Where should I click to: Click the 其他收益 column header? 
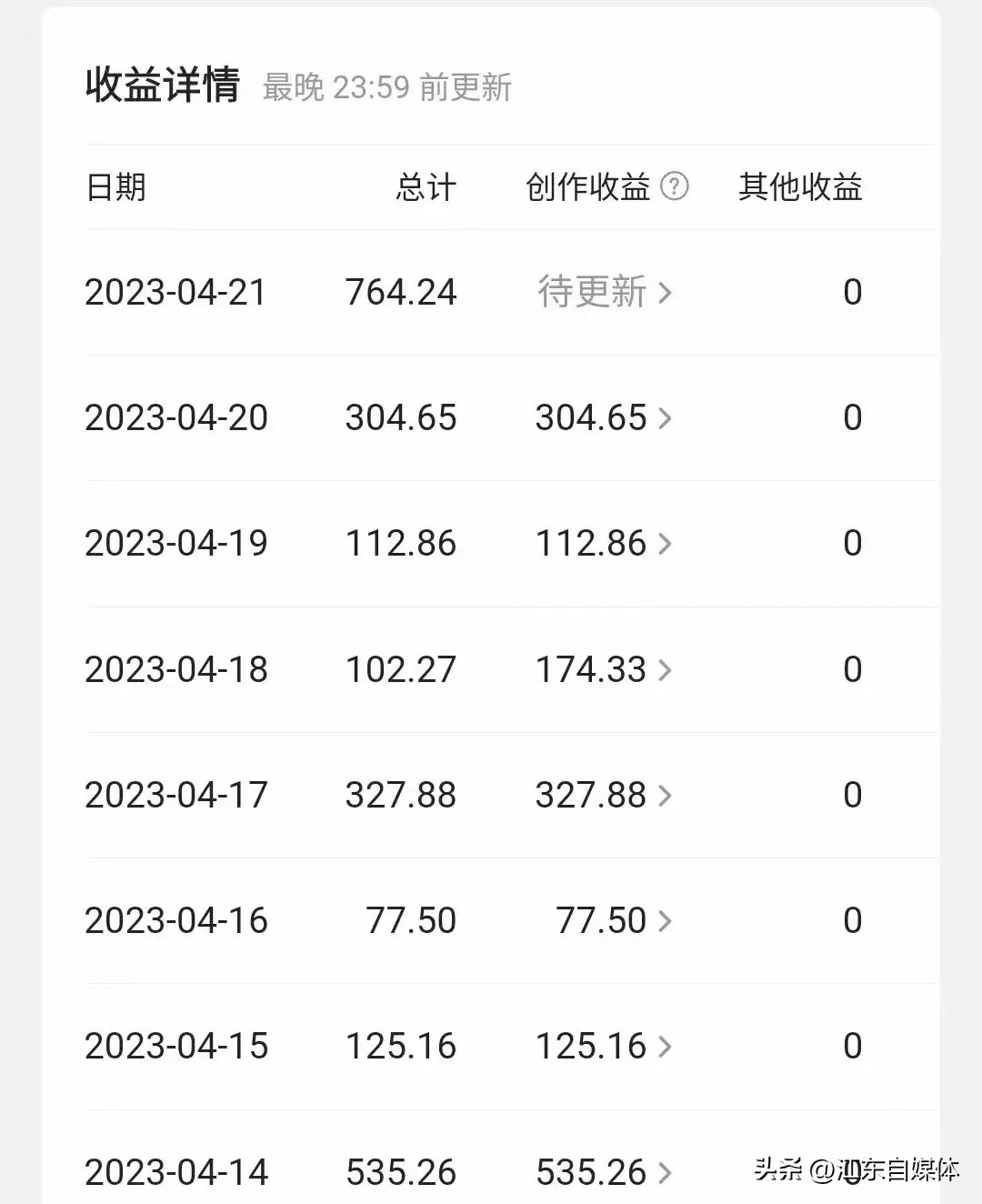pyautogui.click(x=800, y=187)
